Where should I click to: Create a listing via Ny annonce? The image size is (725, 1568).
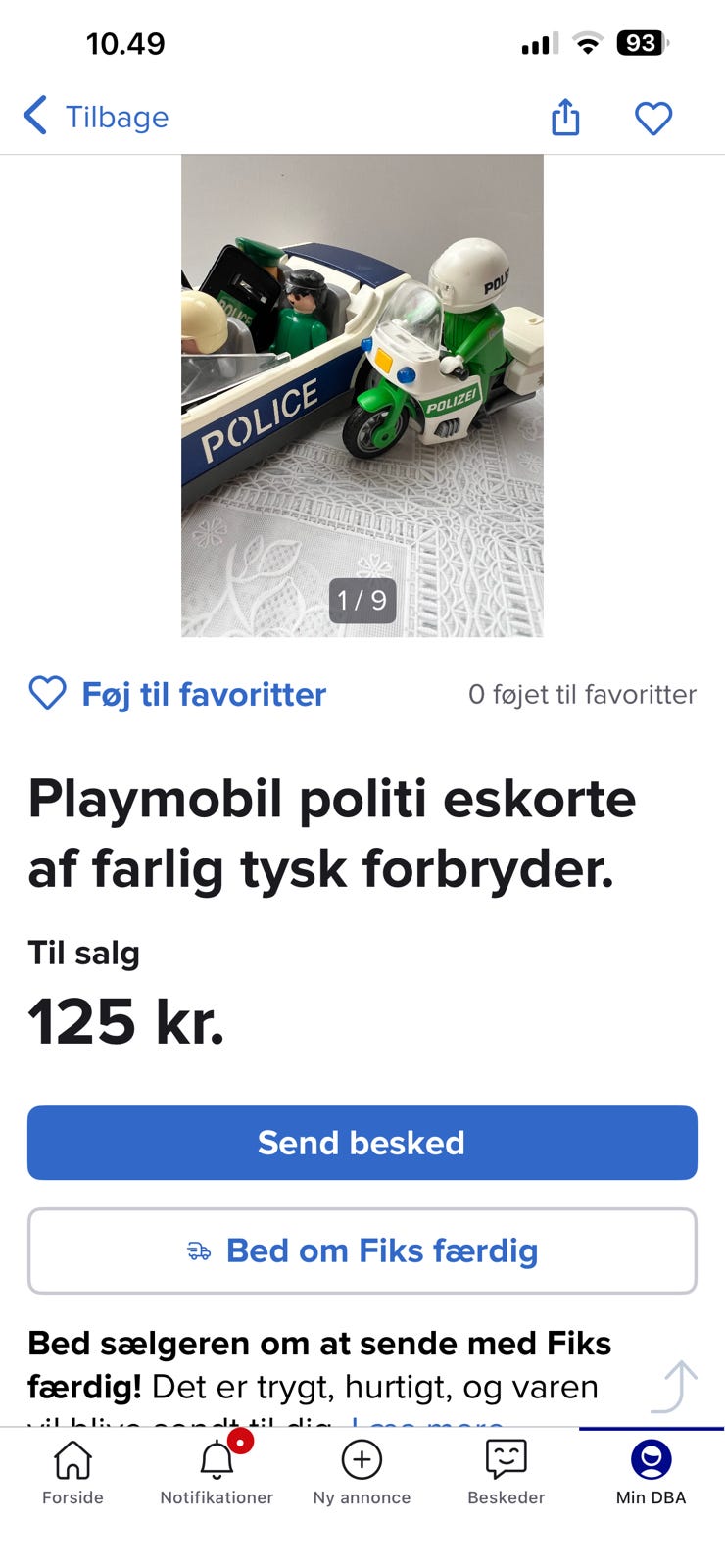[362, 1472]
